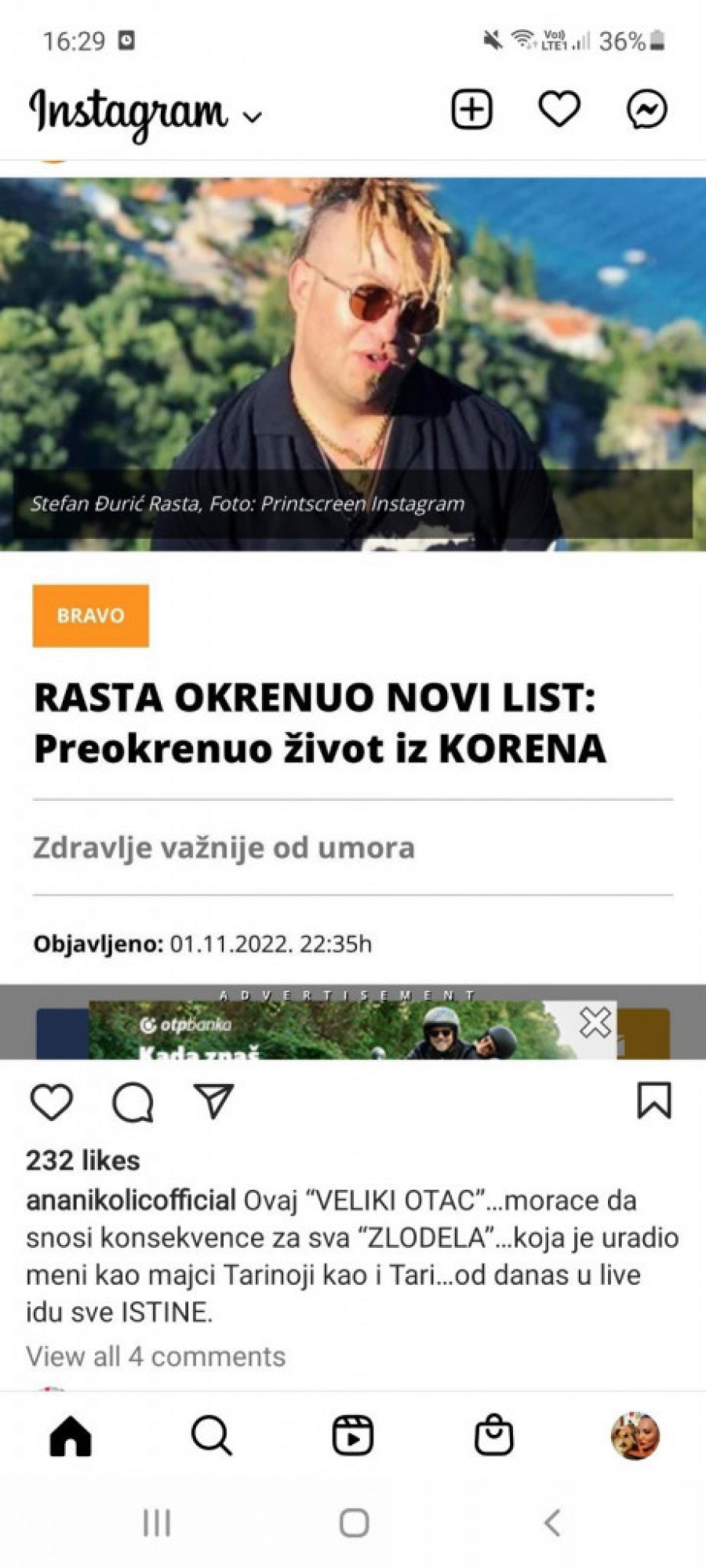The image size is (706, 1568).
Task: Open the activity heart notifications
Action: 559,109
